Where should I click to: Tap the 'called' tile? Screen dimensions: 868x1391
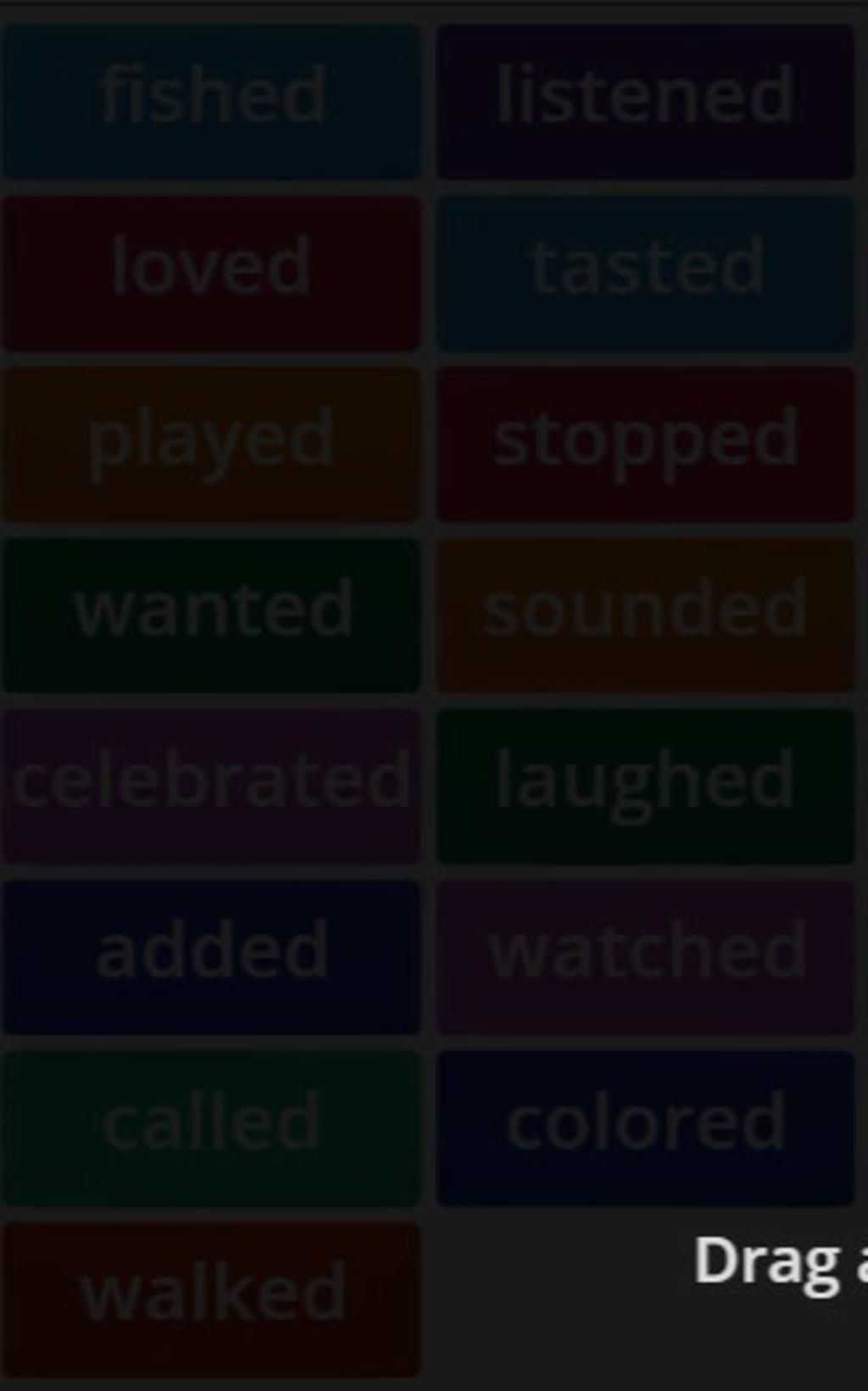211,1128
